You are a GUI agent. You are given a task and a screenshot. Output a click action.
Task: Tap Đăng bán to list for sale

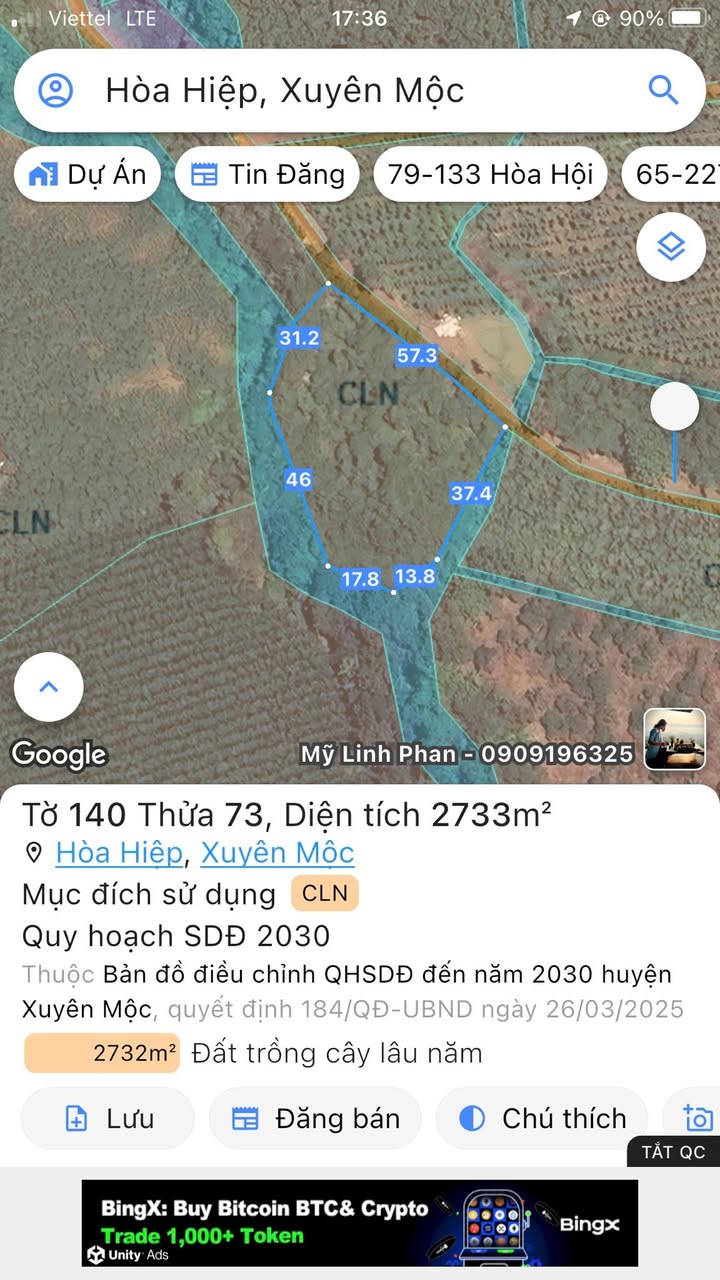pos(315,1118)
